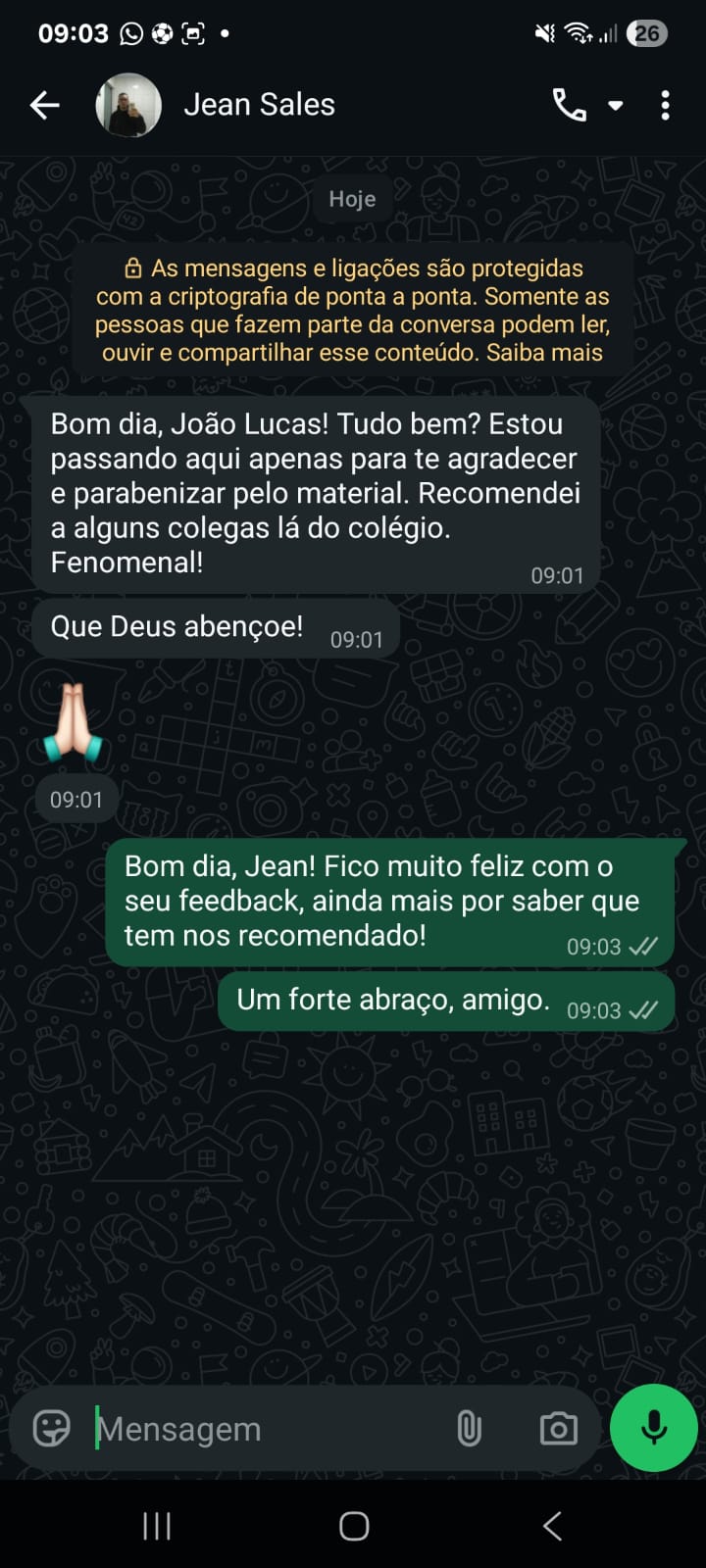Tap the green voice message microphone

[x=654, y=1429]
